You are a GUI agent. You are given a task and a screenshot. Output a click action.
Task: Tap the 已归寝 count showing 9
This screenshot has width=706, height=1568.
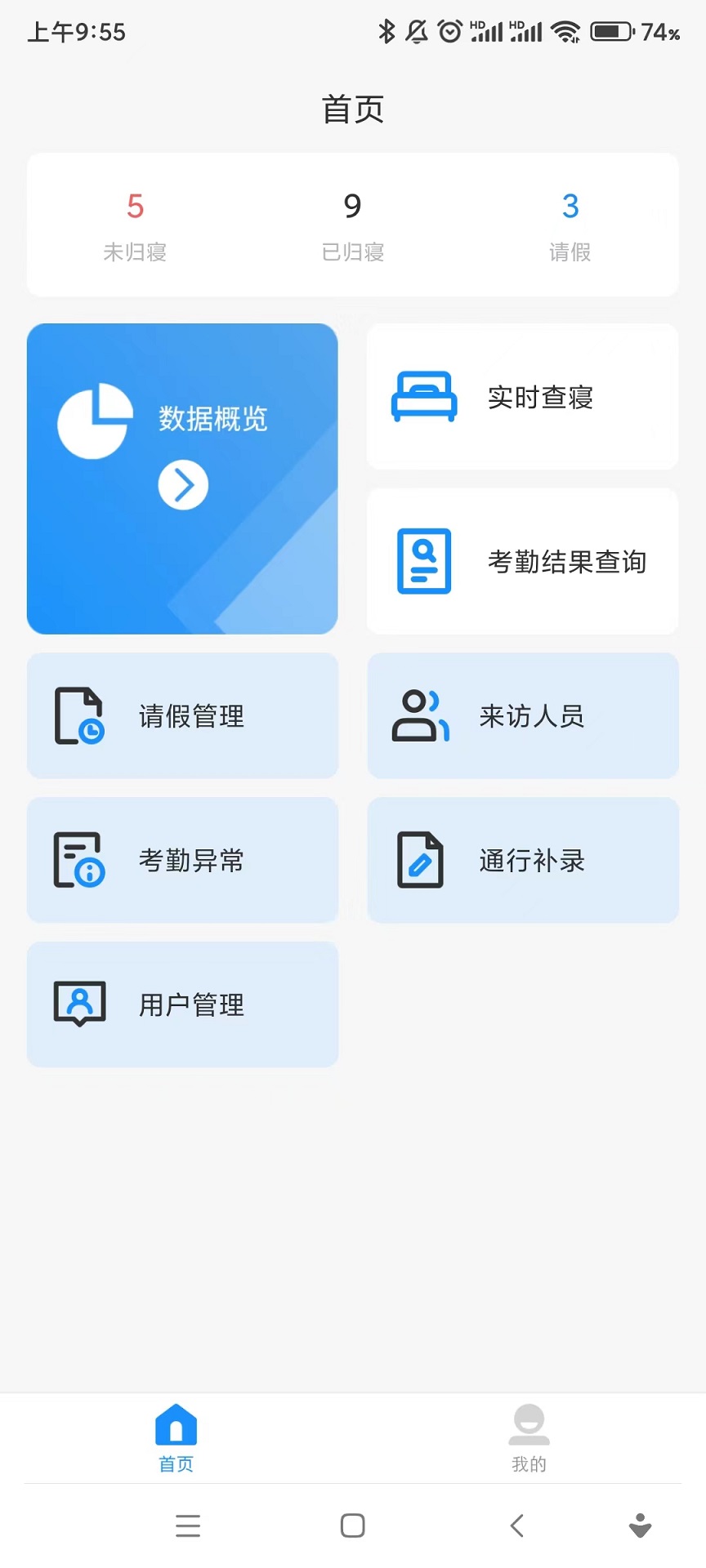point(352,225)
